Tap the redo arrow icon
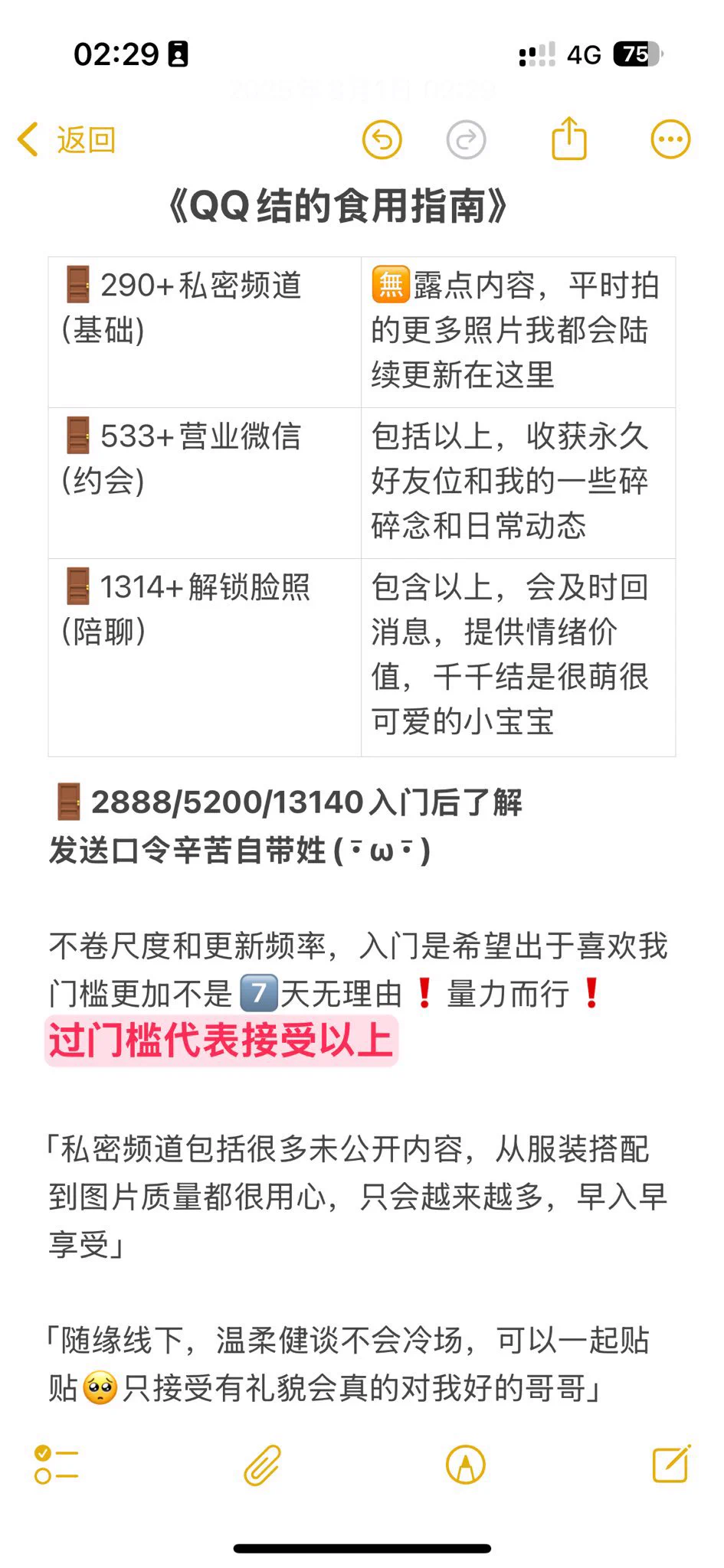The height and width of the screenshot is (1568, 724). coord(466,140)
